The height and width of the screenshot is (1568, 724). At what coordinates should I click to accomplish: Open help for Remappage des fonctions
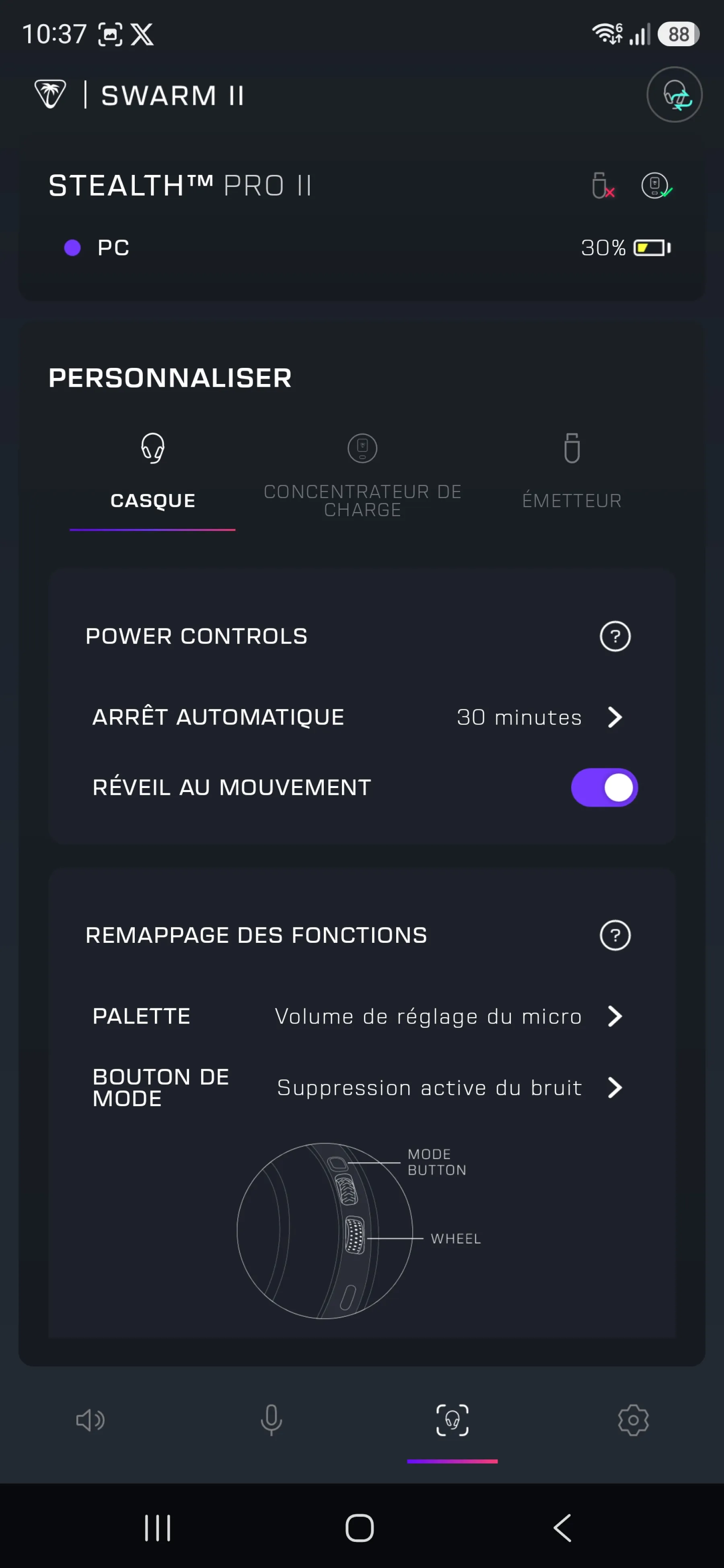coord(615,935)
